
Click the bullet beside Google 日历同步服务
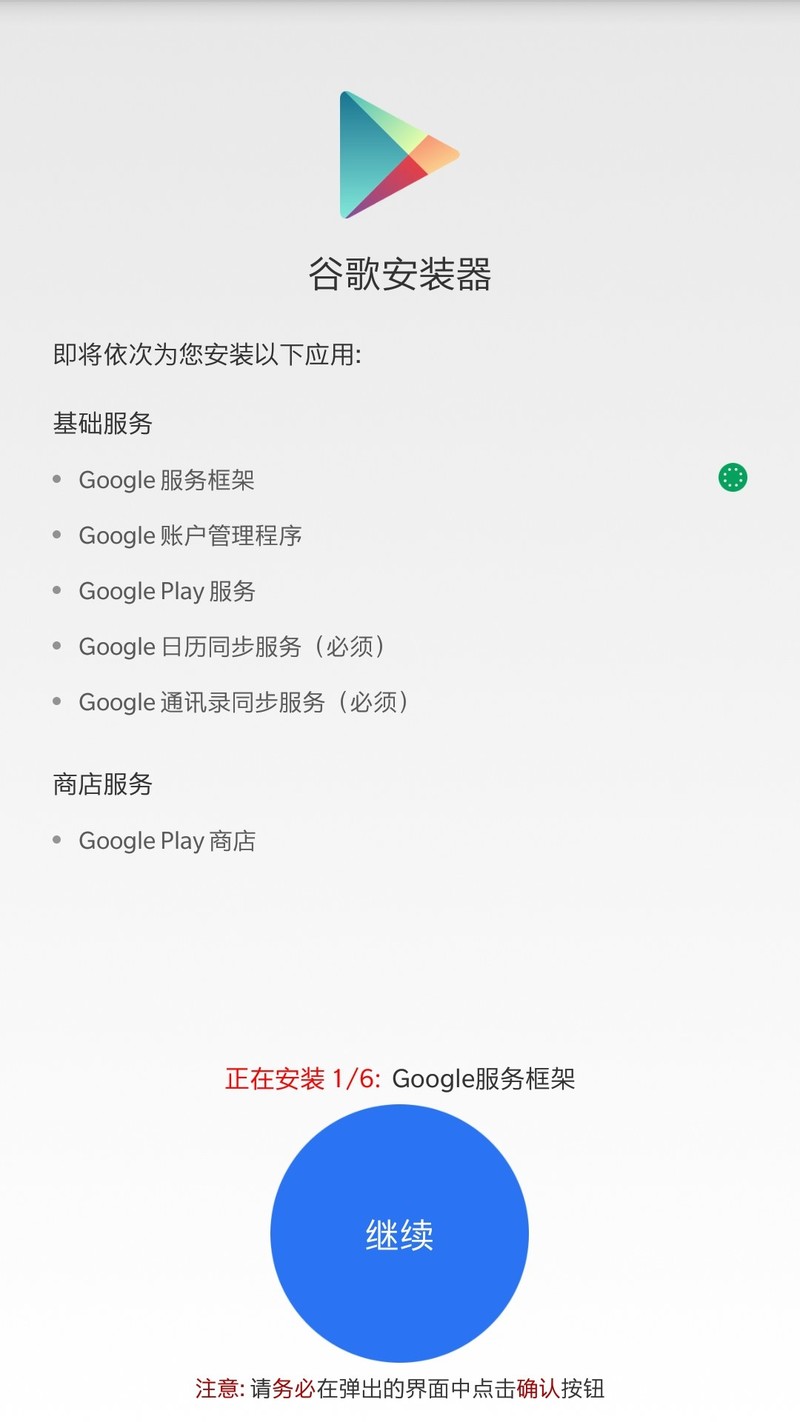[x=56, y=646]
